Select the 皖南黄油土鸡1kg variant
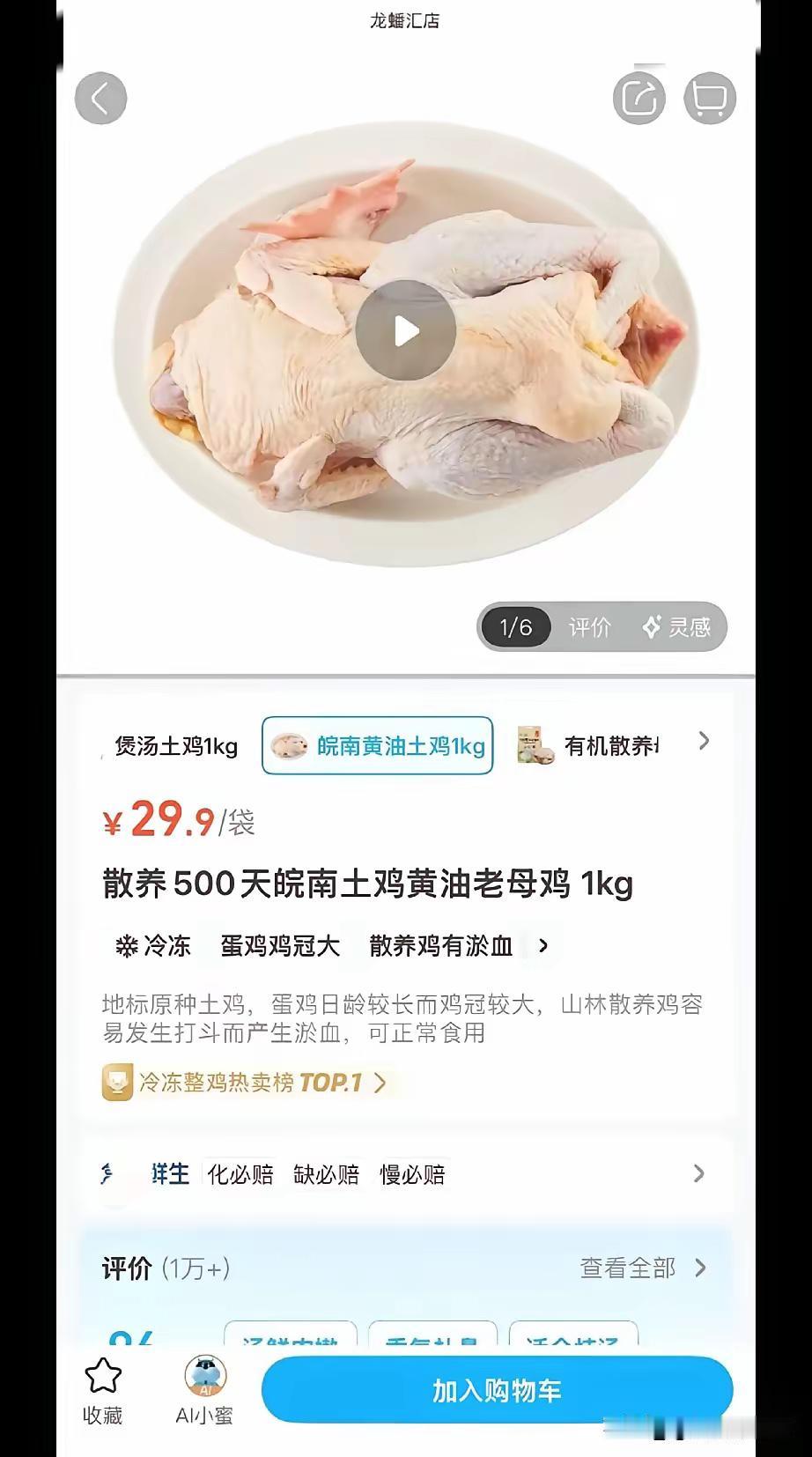 (377, 744)
